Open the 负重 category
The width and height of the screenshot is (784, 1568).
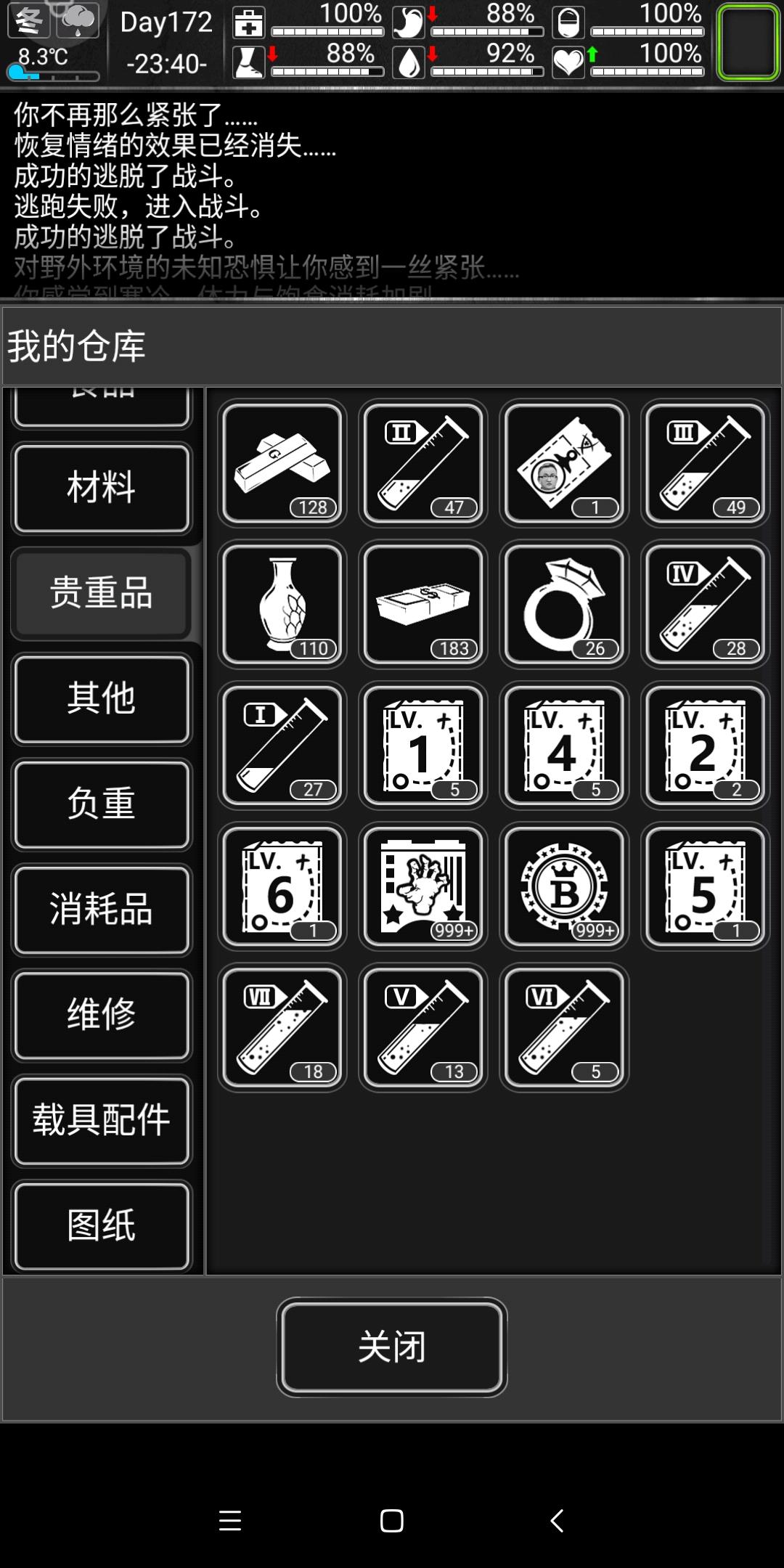[102, 804]
